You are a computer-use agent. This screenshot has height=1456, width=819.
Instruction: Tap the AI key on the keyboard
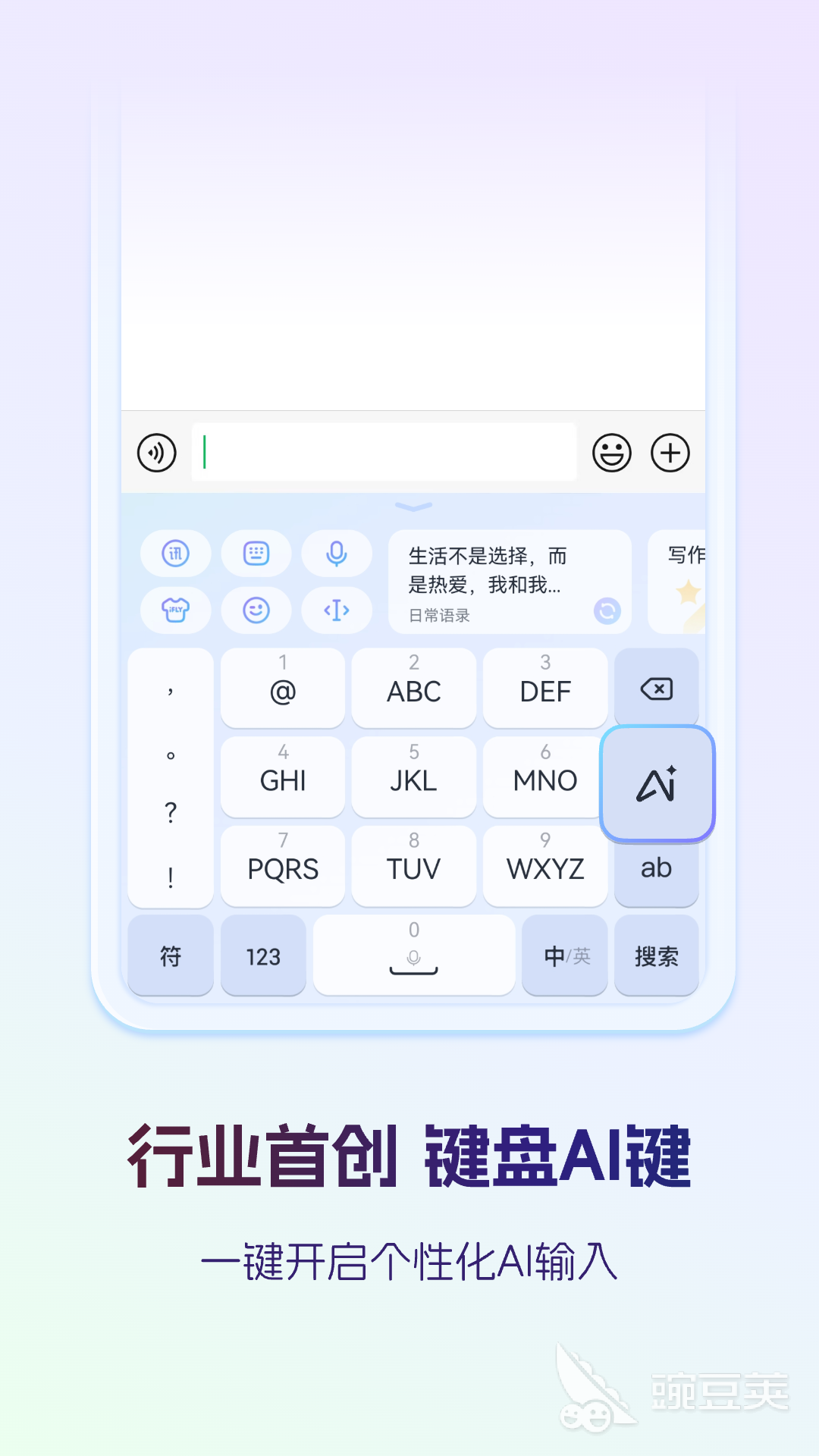point(657,783)
